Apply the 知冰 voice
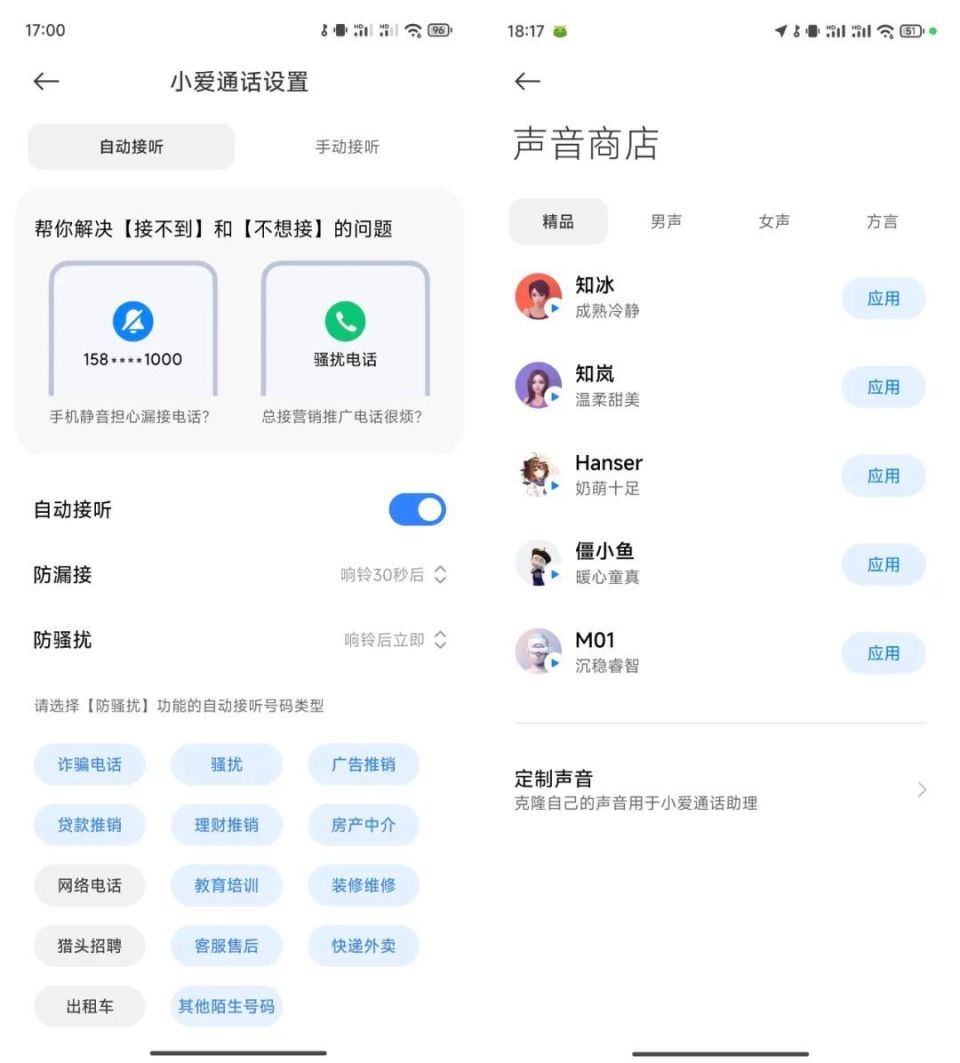The height and width of the screenshot is (1063, 960). coord(883,299)
